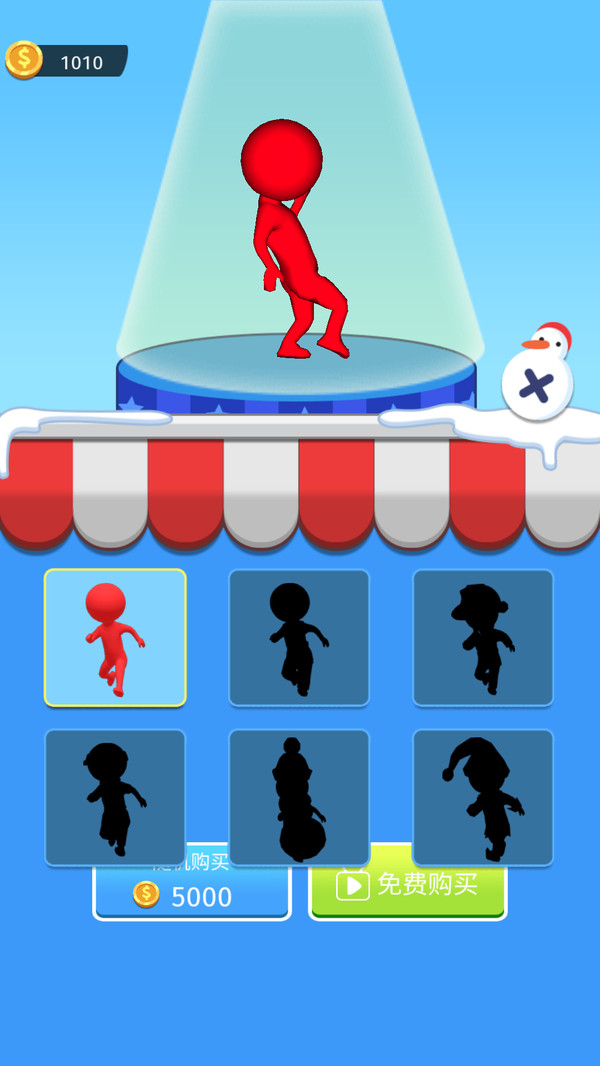Select the round-head silhouette skin
600x1066 pixels.
299,638
